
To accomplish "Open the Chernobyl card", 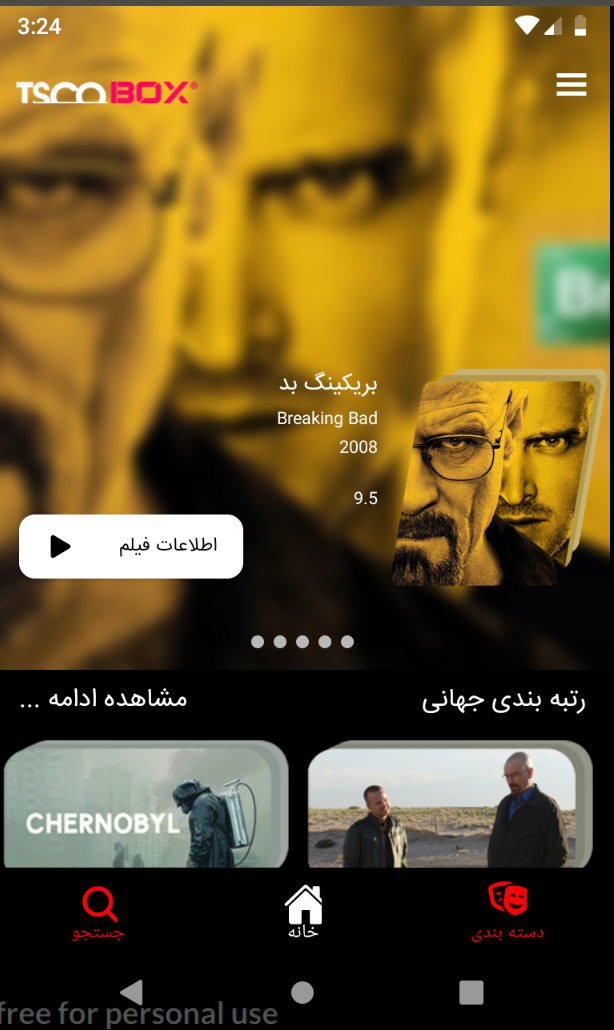I will coord(145,806).
